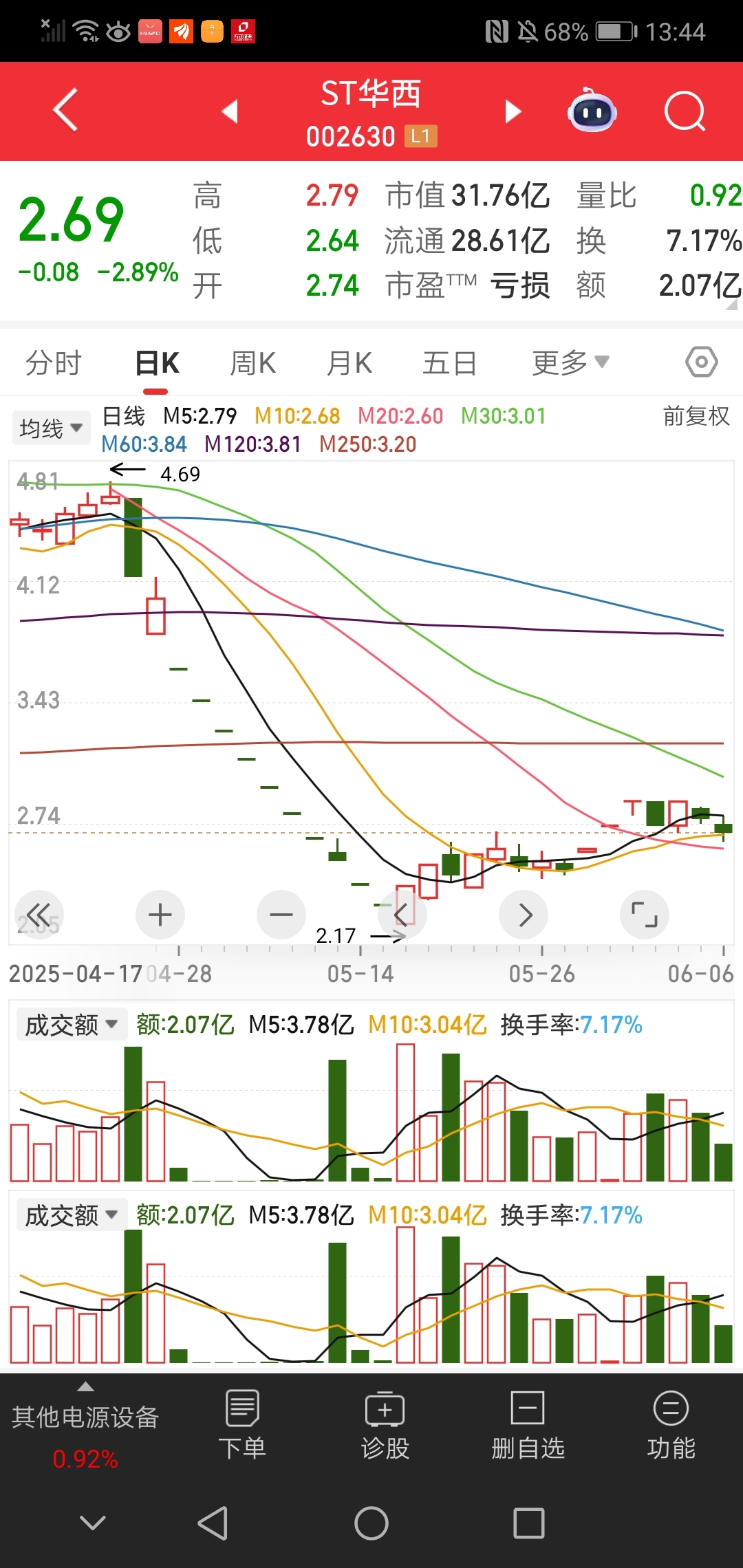Zoom in the chart with plus

160,915
